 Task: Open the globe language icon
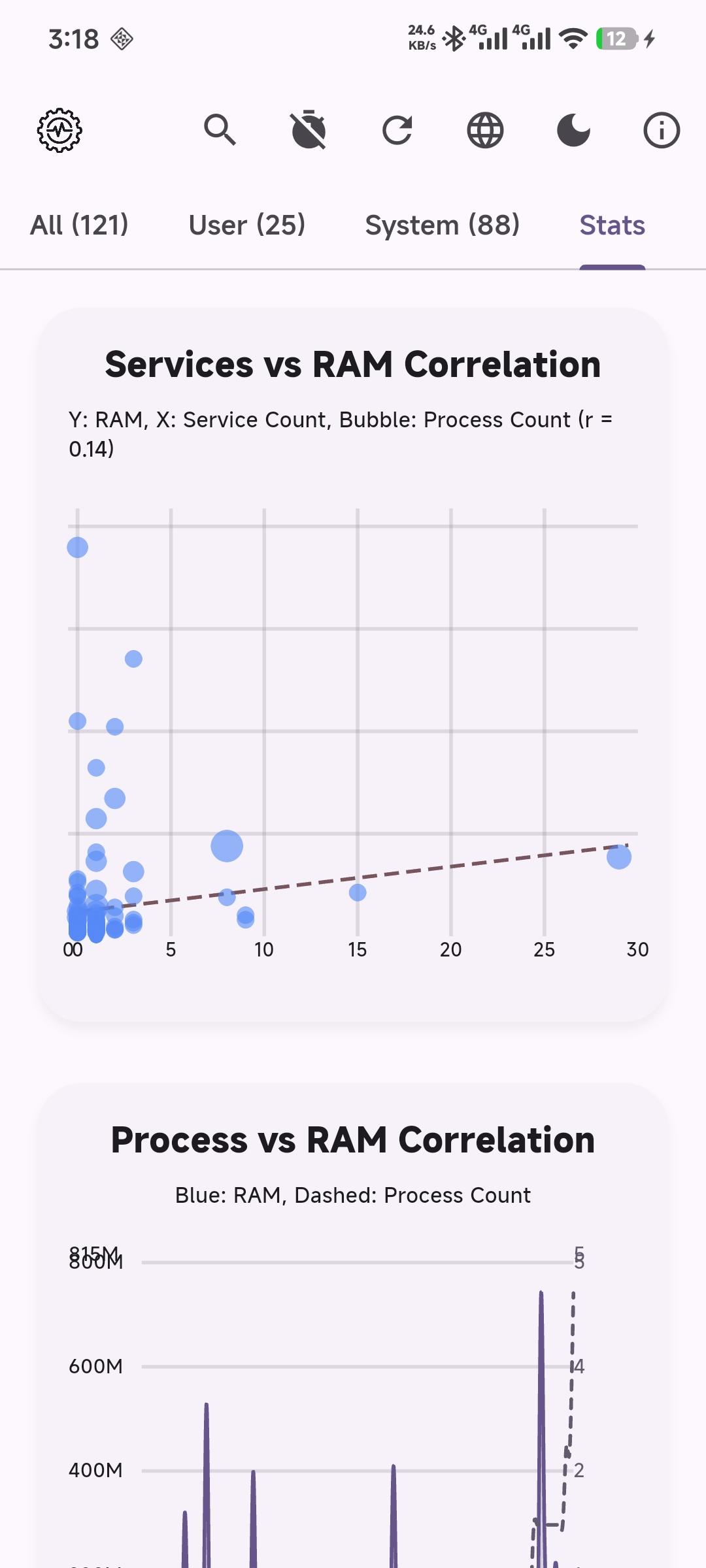[485, 130]
